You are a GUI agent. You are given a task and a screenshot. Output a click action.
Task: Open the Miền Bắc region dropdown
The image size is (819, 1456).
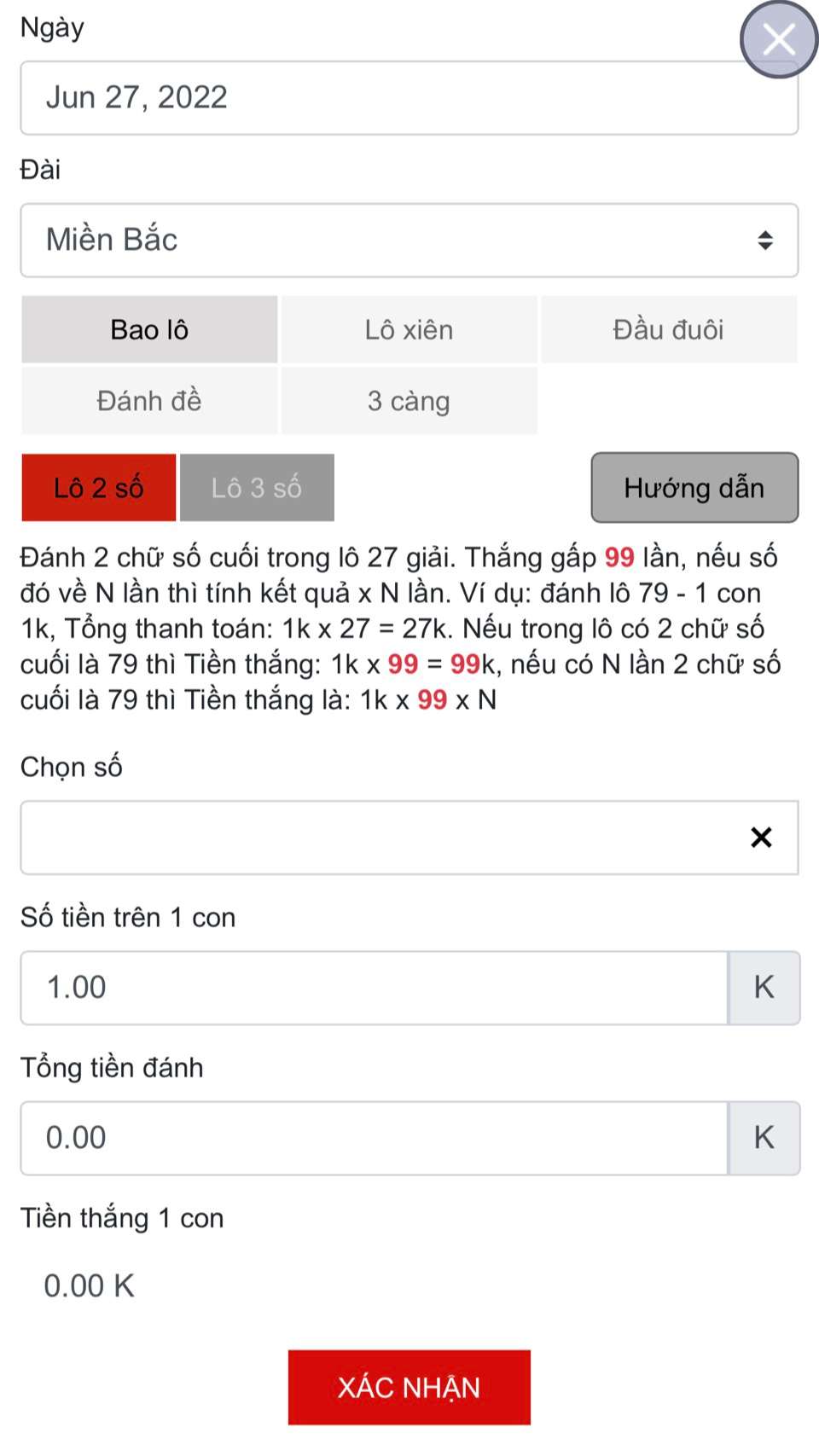(x=409, y=241)
